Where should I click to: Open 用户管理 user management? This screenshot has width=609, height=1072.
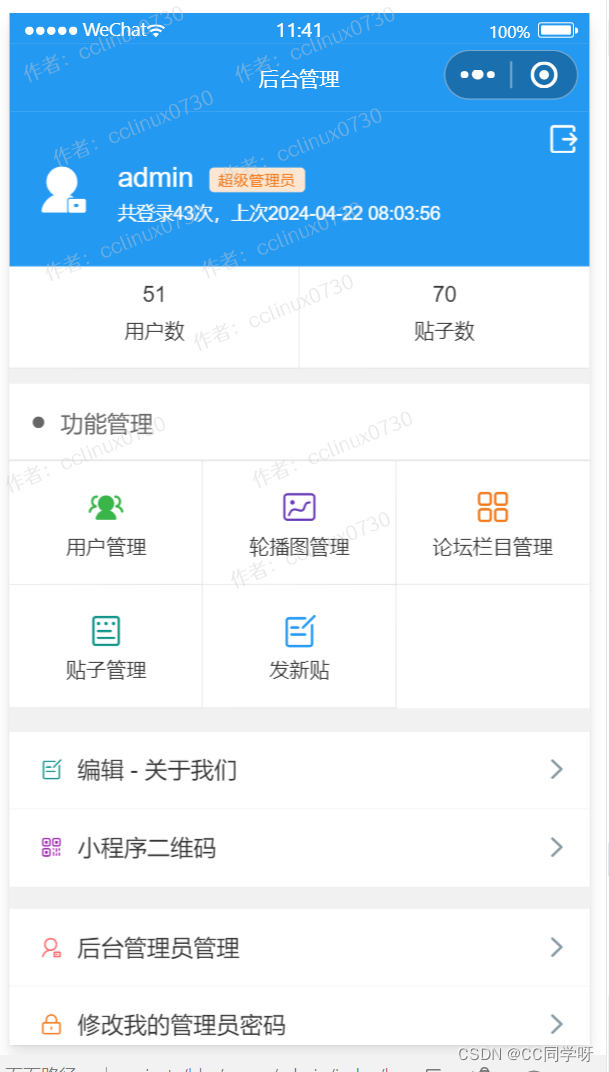(106, 524)
